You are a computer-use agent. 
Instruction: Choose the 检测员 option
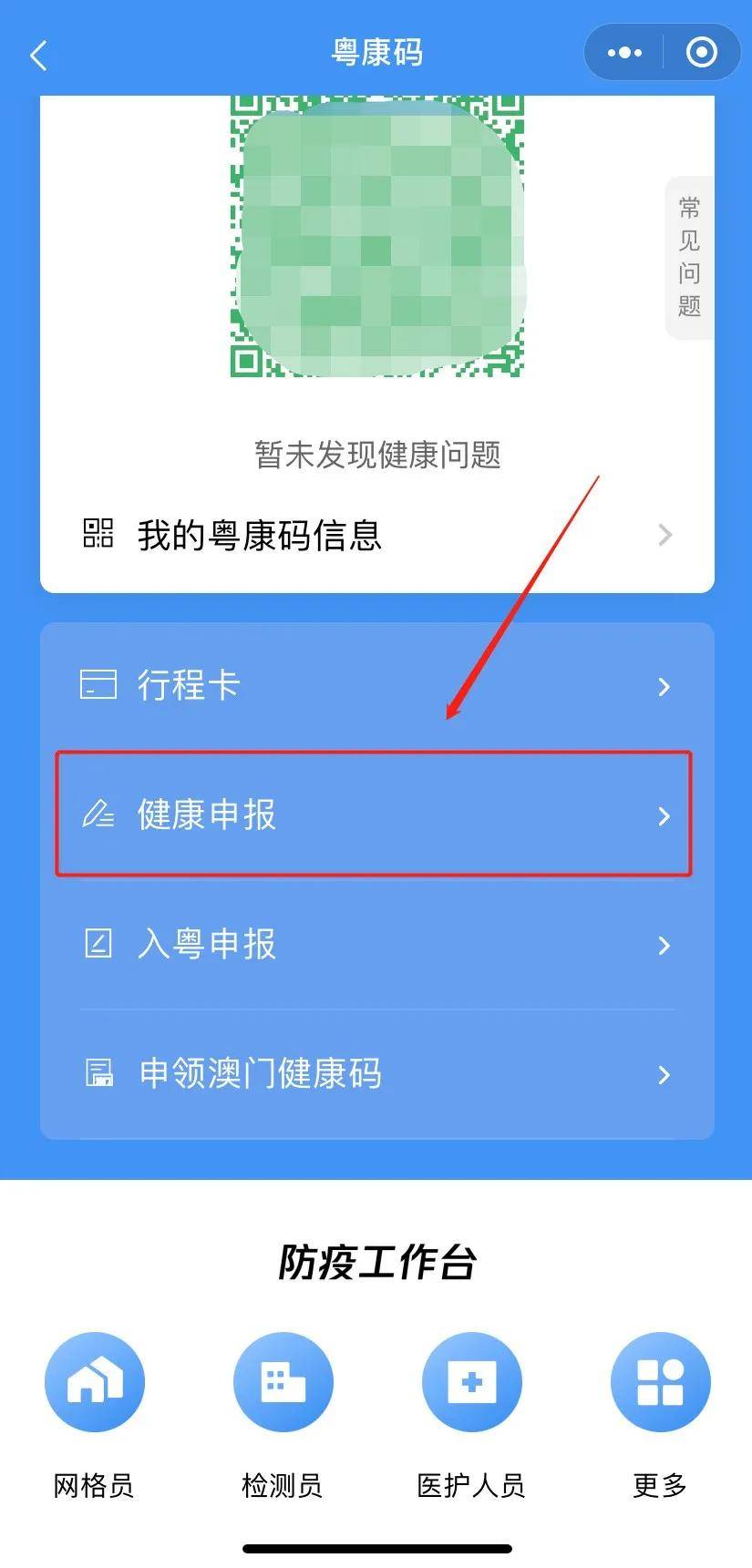283,1416
